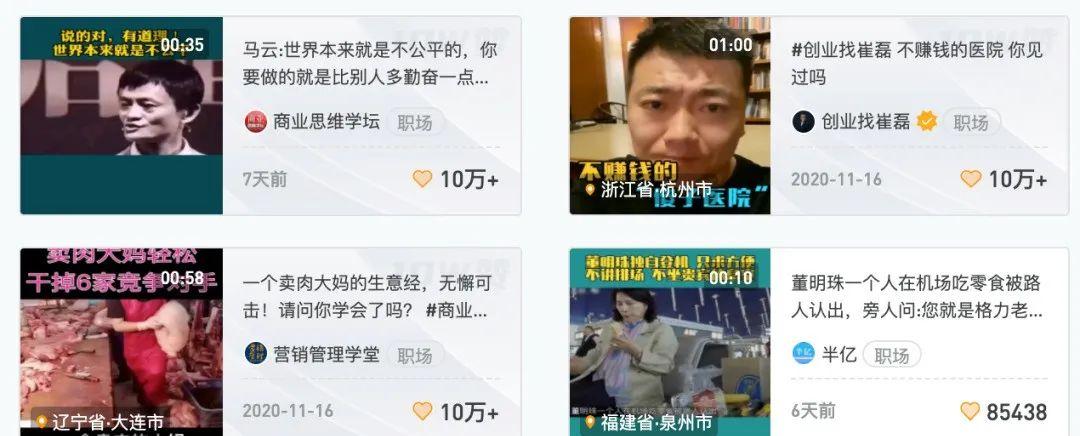Select the 职场 tag next to 商业思维学坛
This screenshot has height=436, width=1080.
pyautogui.click(x=415, y=122)
